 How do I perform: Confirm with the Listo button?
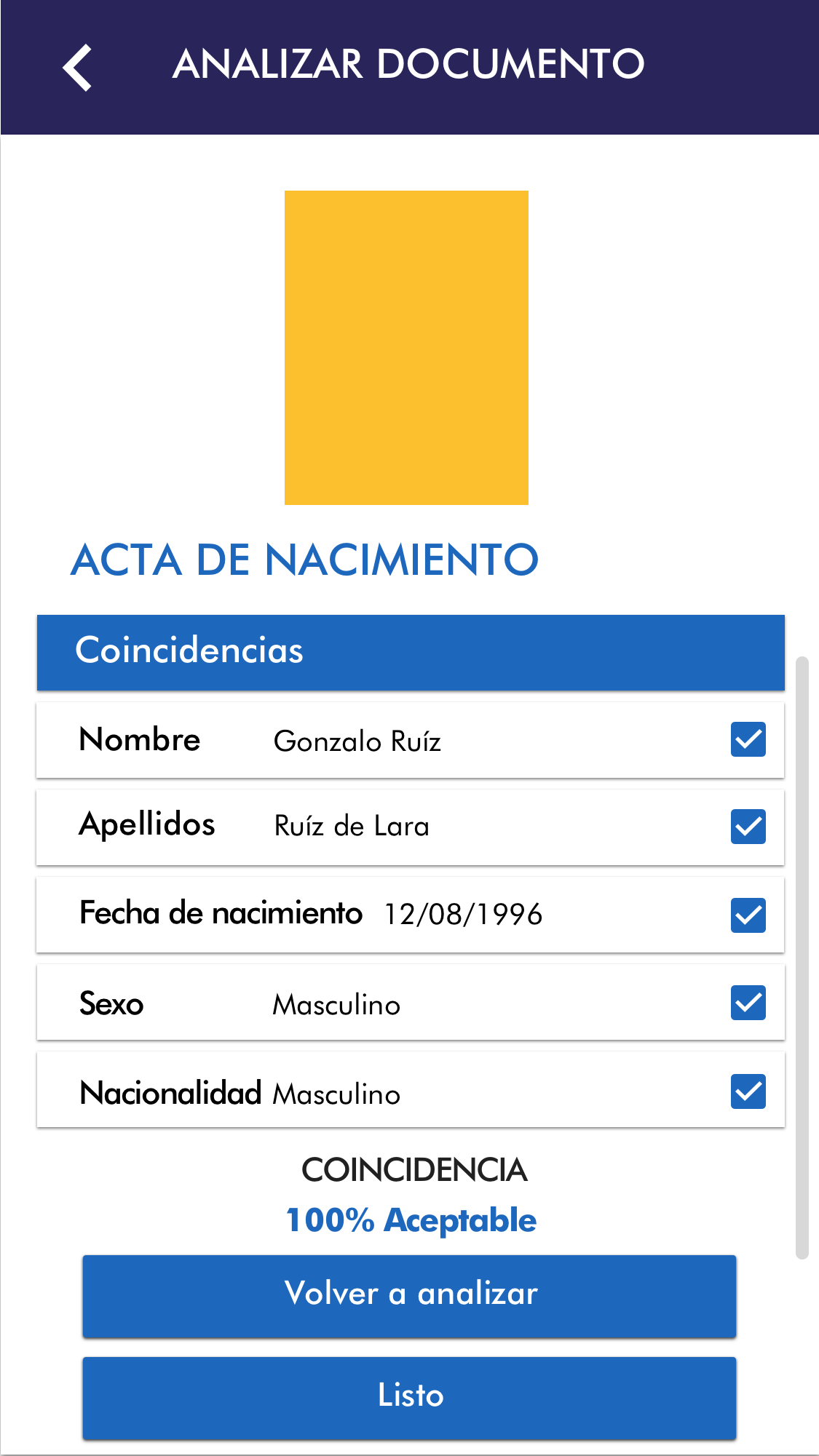(409, 1397)
